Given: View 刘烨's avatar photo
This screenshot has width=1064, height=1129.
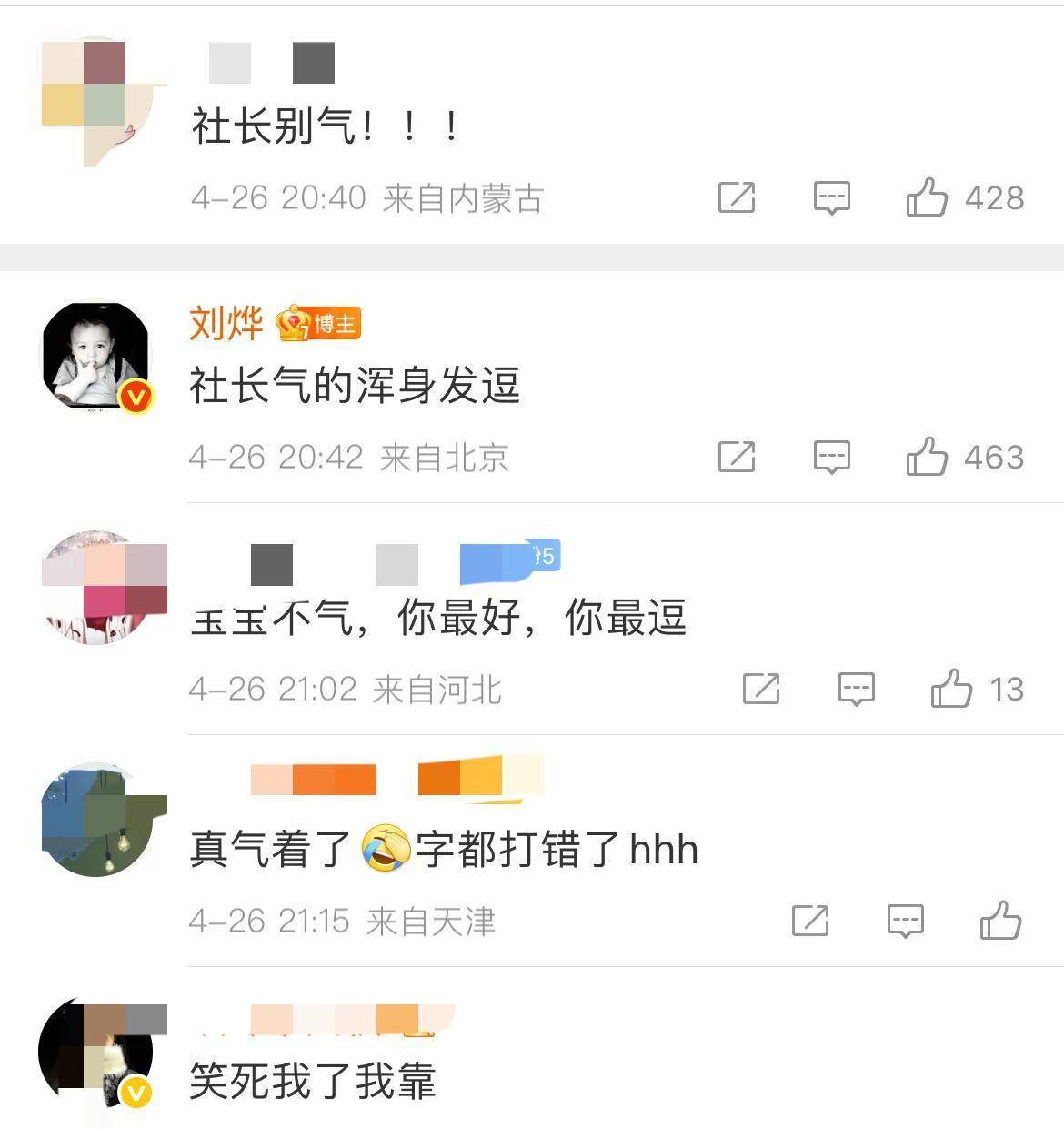Looking at the screenshot, I should coord(96,357).
